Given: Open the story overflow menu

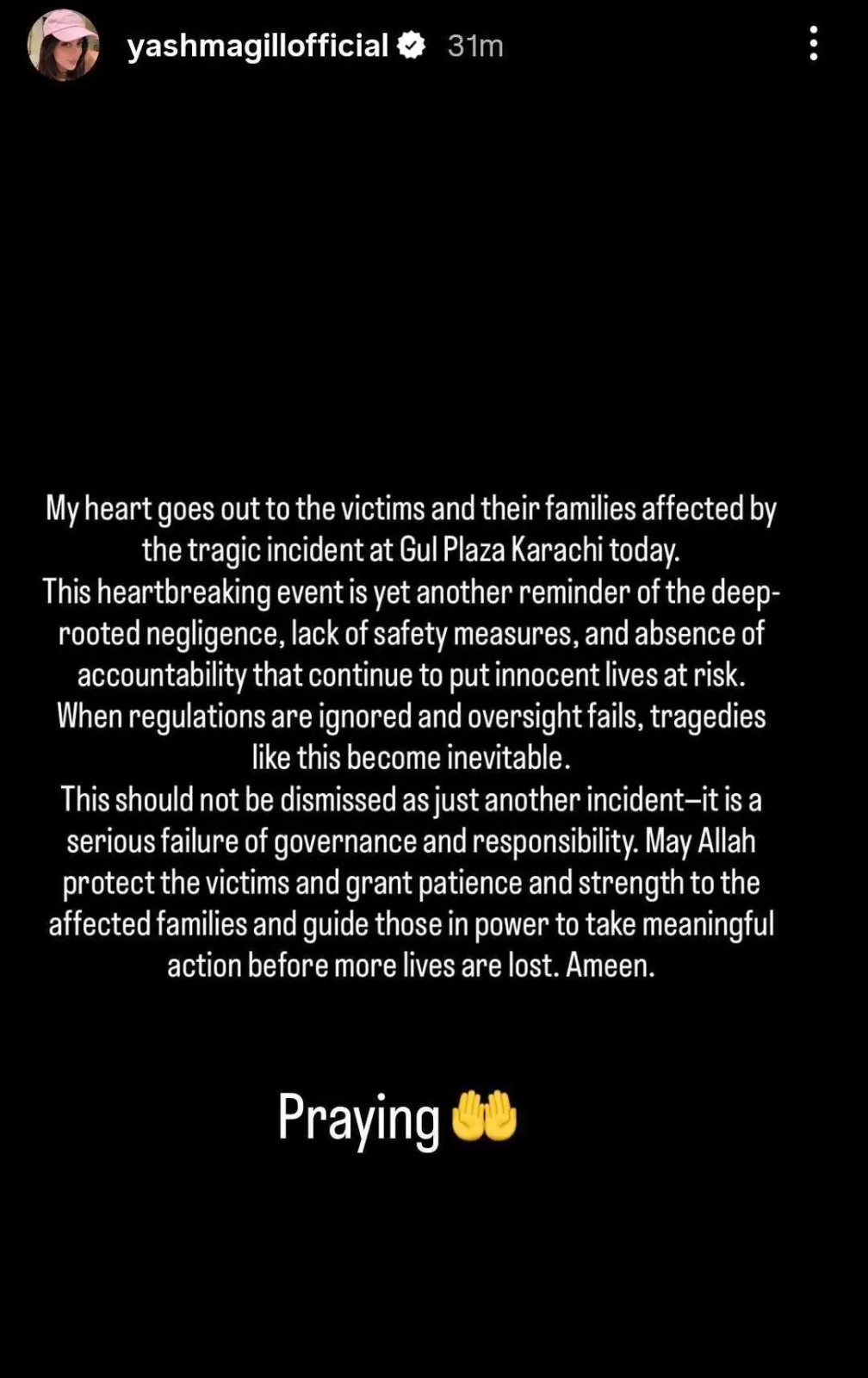Looking at the screenshot, I should 813,44.
